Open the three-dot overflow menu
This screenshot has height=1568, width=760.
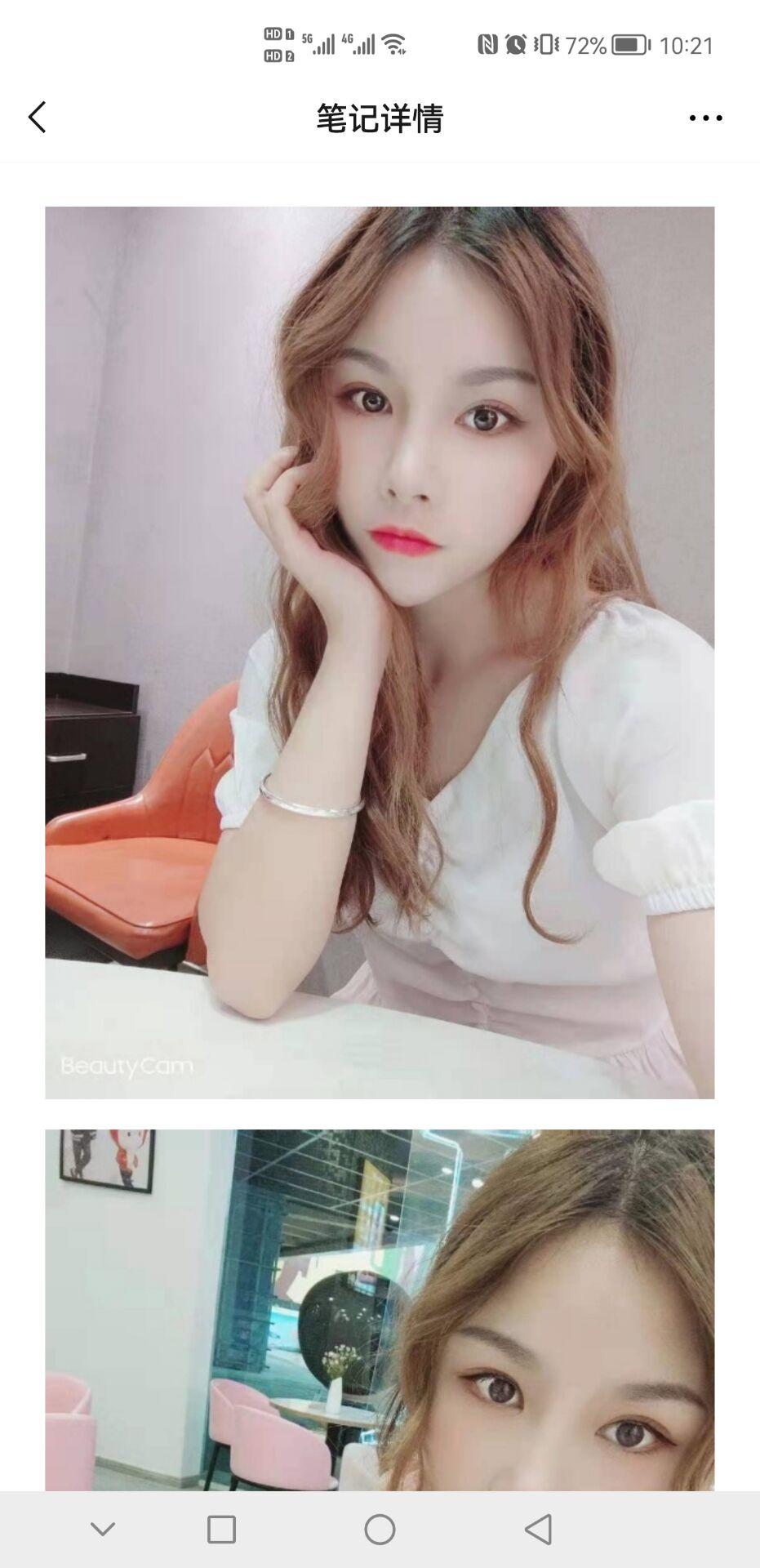(705, 118)
